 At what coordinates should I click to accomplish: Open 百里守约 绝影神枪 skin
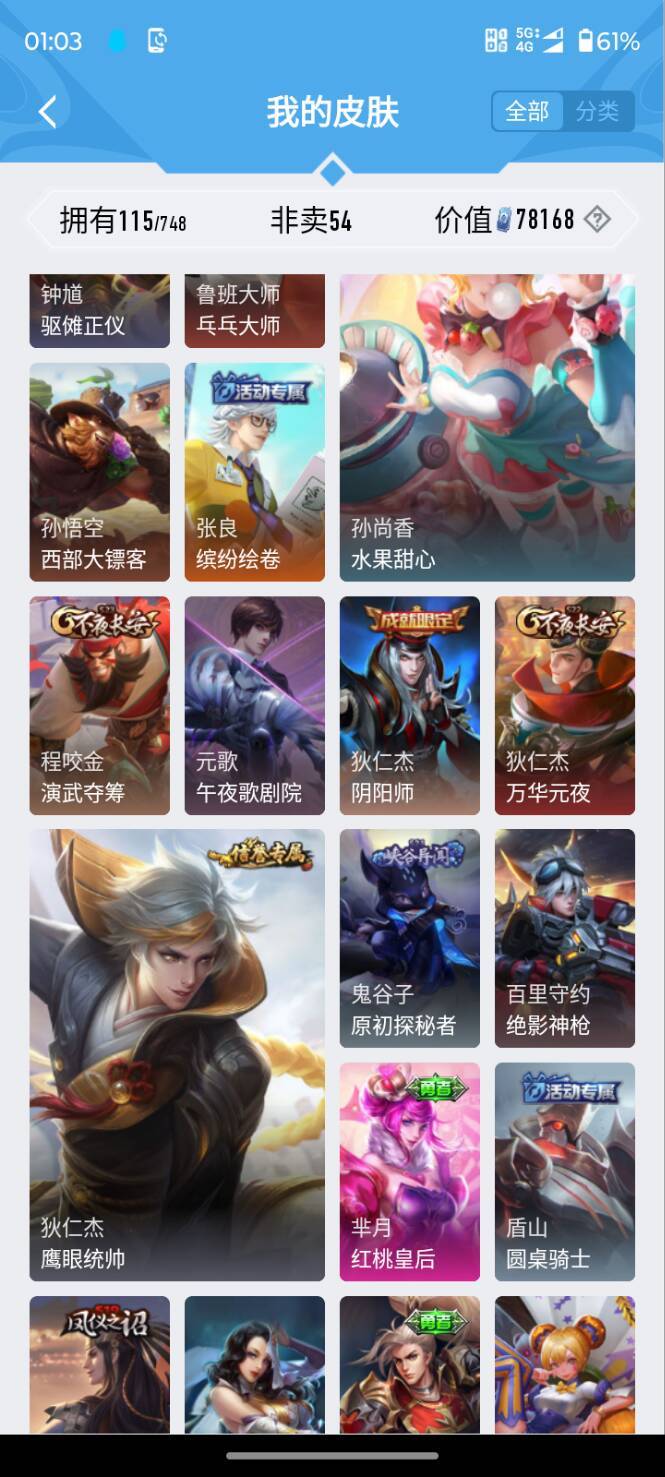tap(564, 937)
